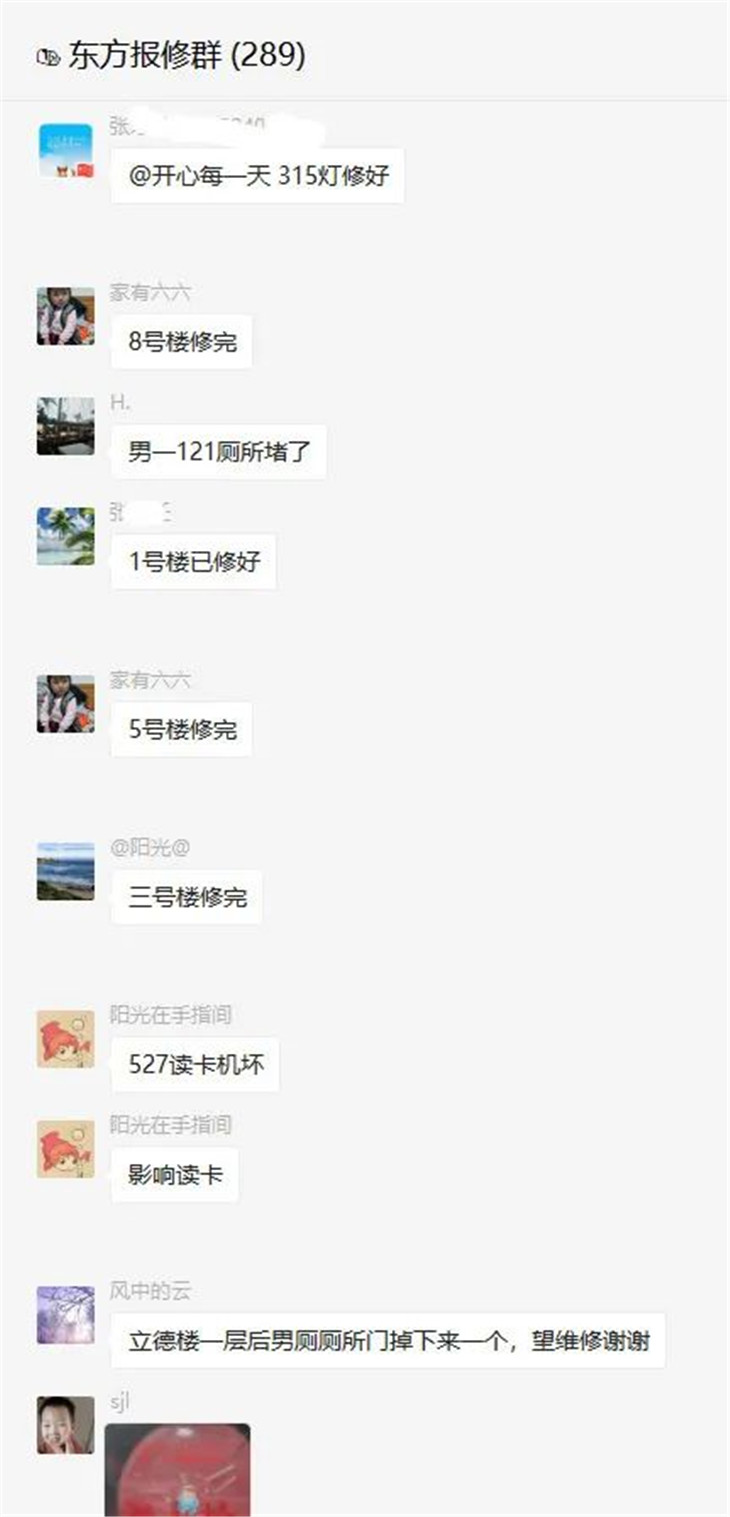The image size is (730, 1517).
Task: Open @阳光@'s avatar profile
Action: [66, 871]
